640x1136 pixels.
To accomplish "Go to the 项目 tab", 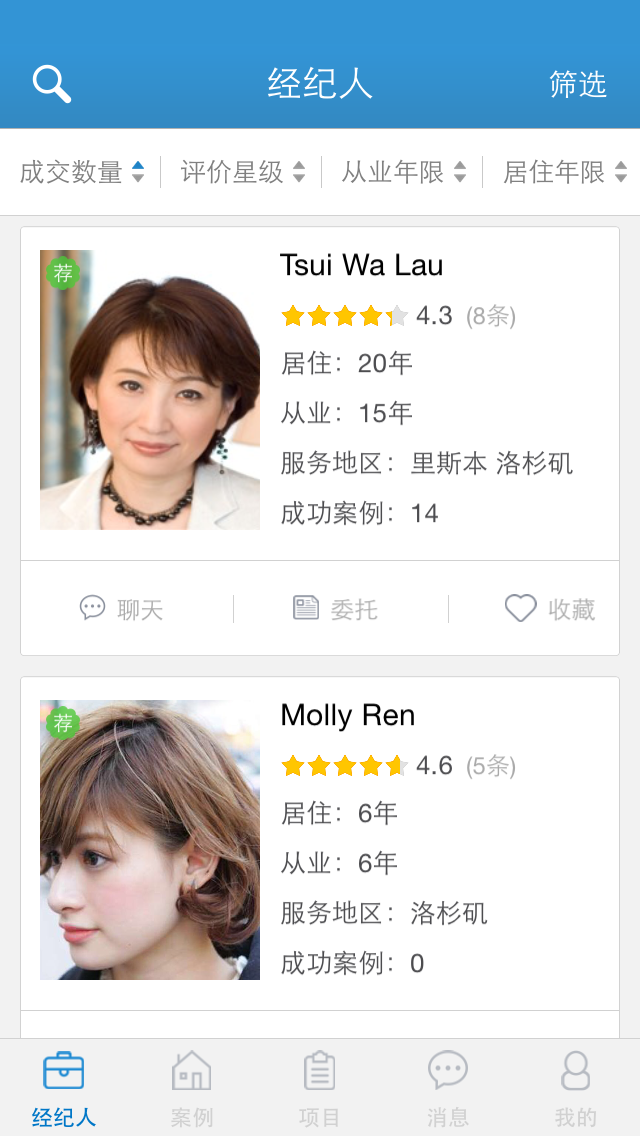I will pyautogui.click(x=320, y=1088).
